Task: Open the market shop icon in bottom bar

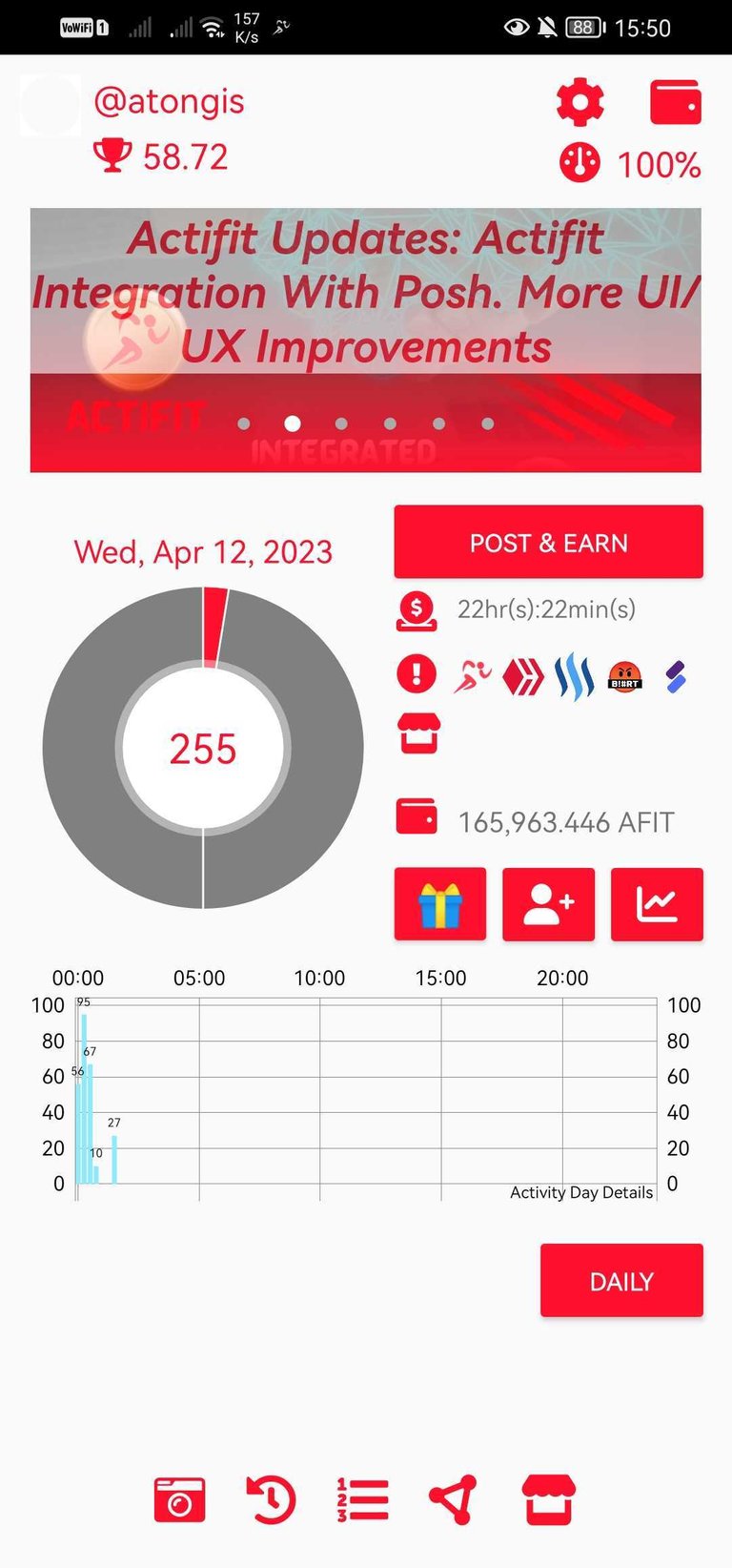Action: (549, 1500)
